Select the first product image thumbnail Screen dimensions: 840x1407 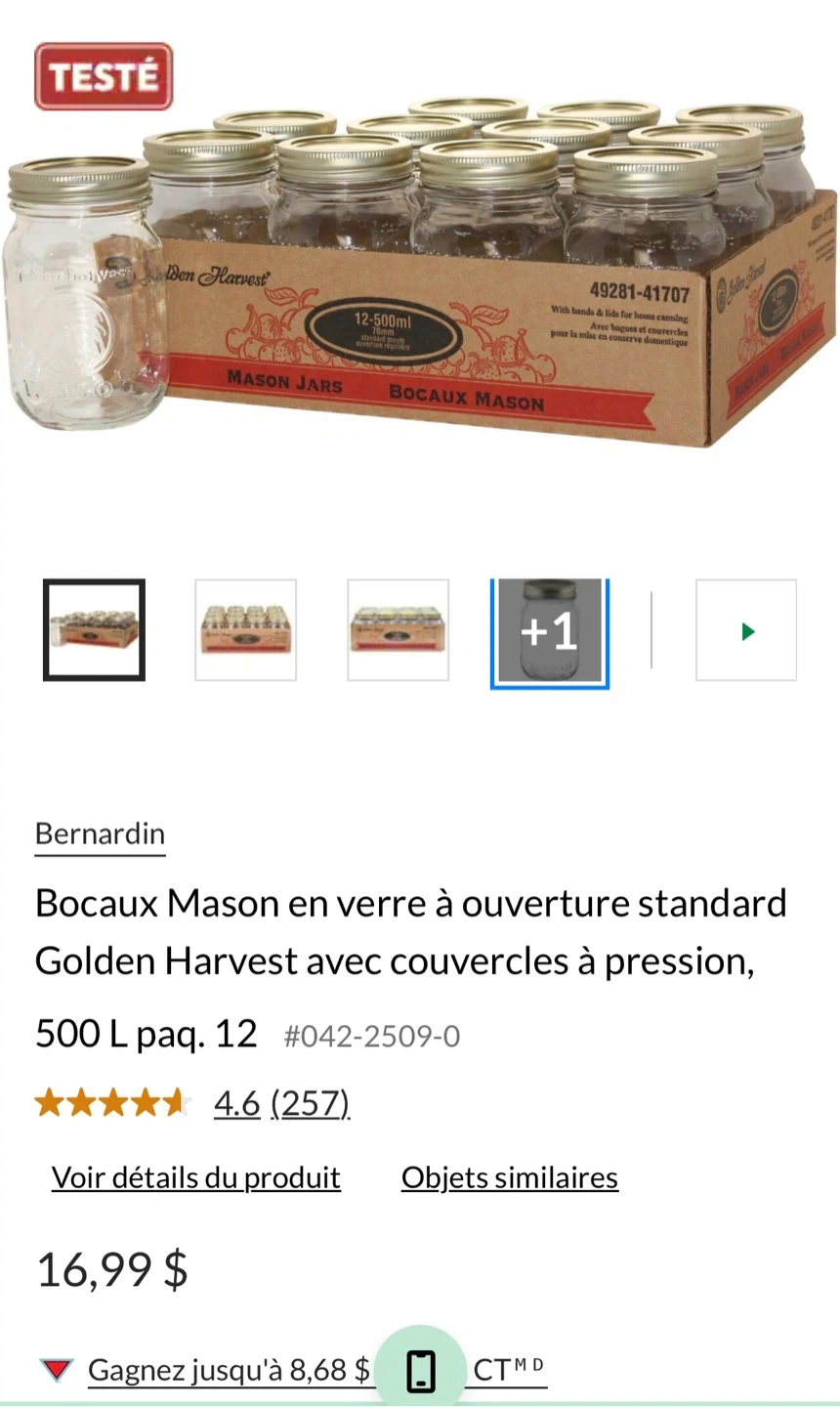[x=94, y=630]
